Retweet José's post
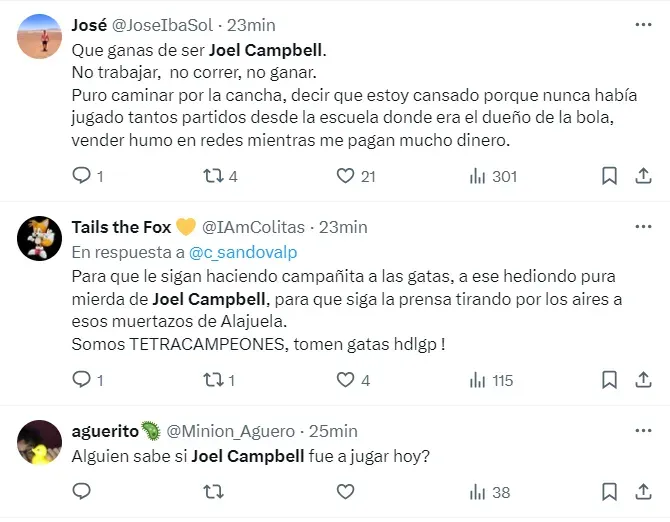Viewport: 670px width, 522px height. [213, 176]
